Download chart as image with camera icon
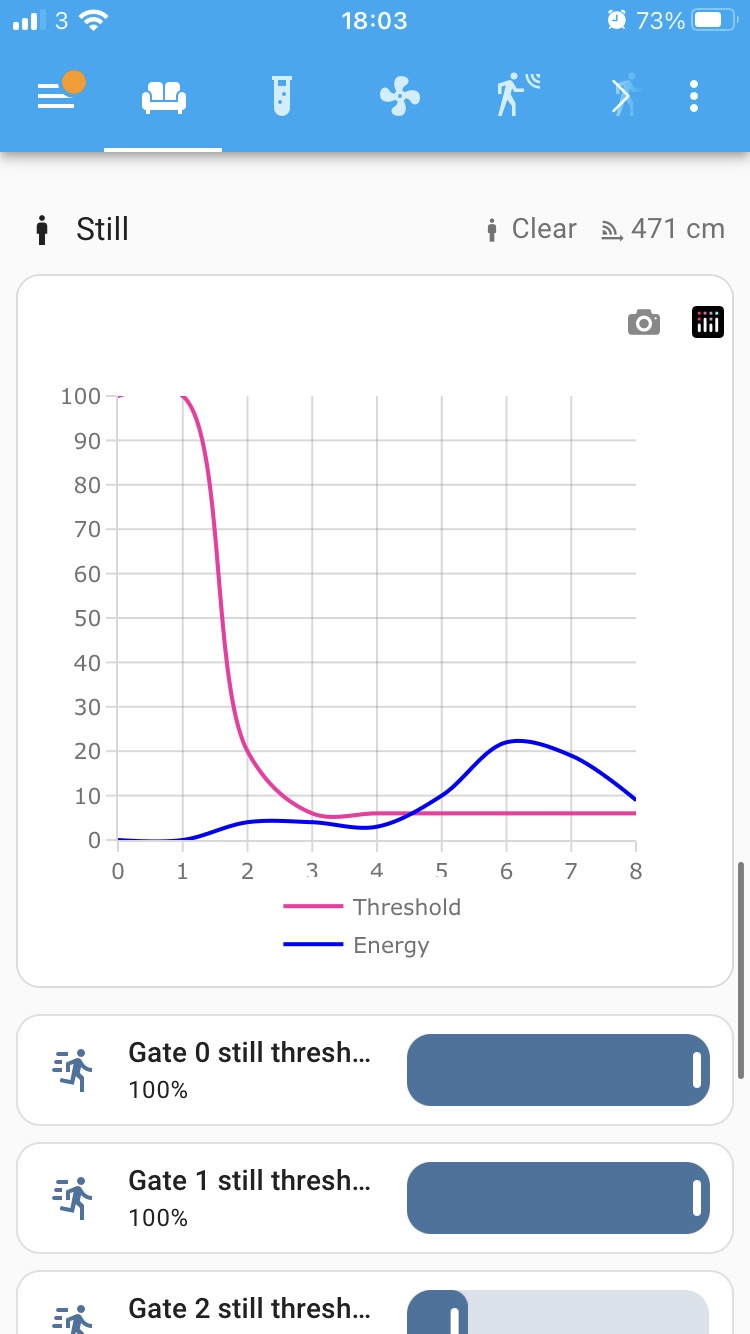This screenshot has width=750, height=1334. point(644,322)
